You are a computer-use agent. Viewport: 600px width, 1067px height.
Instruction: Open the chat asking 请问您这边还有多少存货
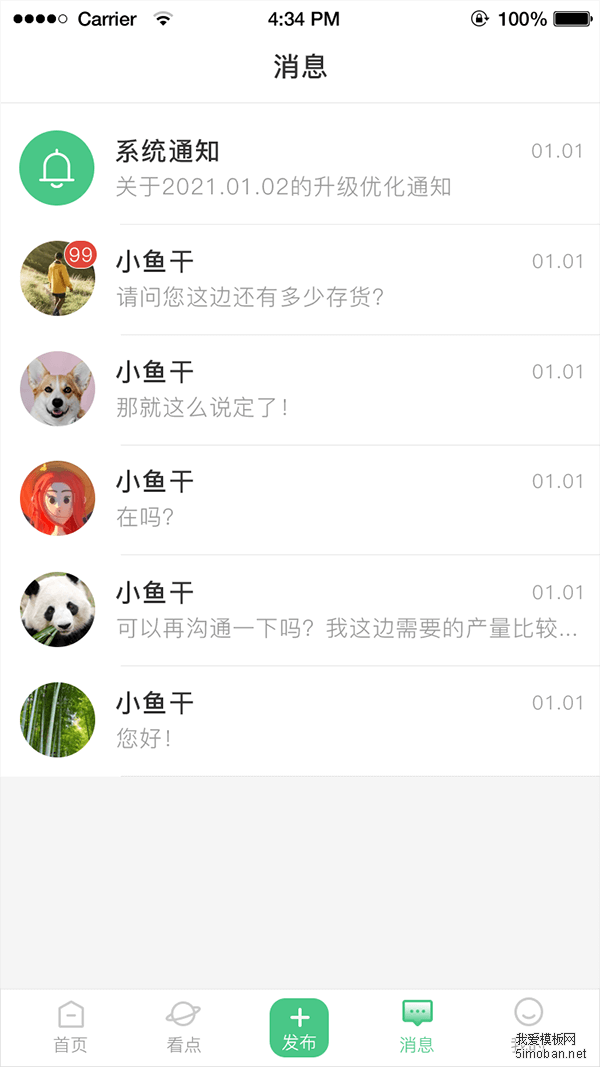[x=300, y=278]
